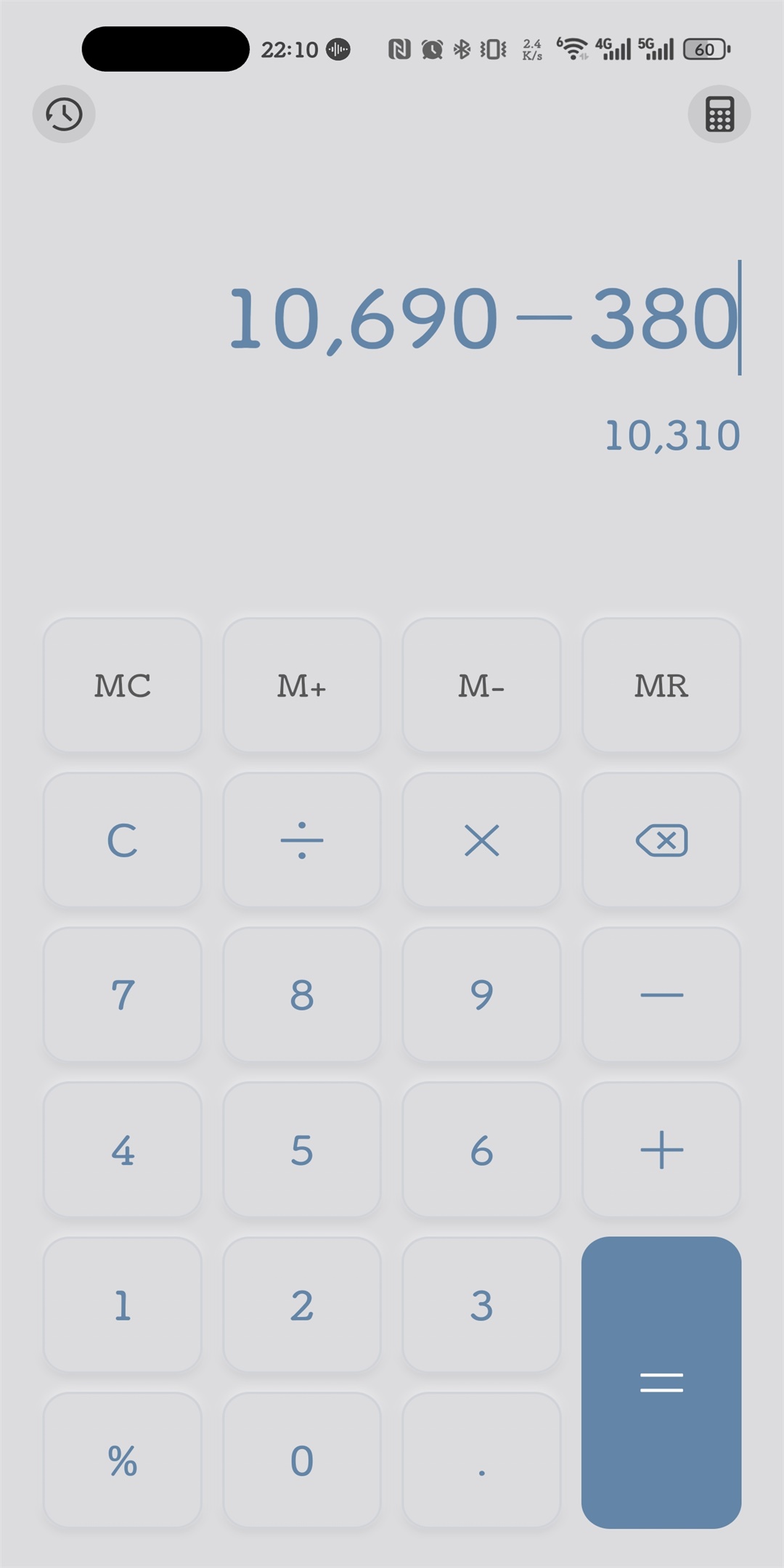This screenshot has height=1568, width=784.
Task: Clear the expression with C
Action: point(122,840)
